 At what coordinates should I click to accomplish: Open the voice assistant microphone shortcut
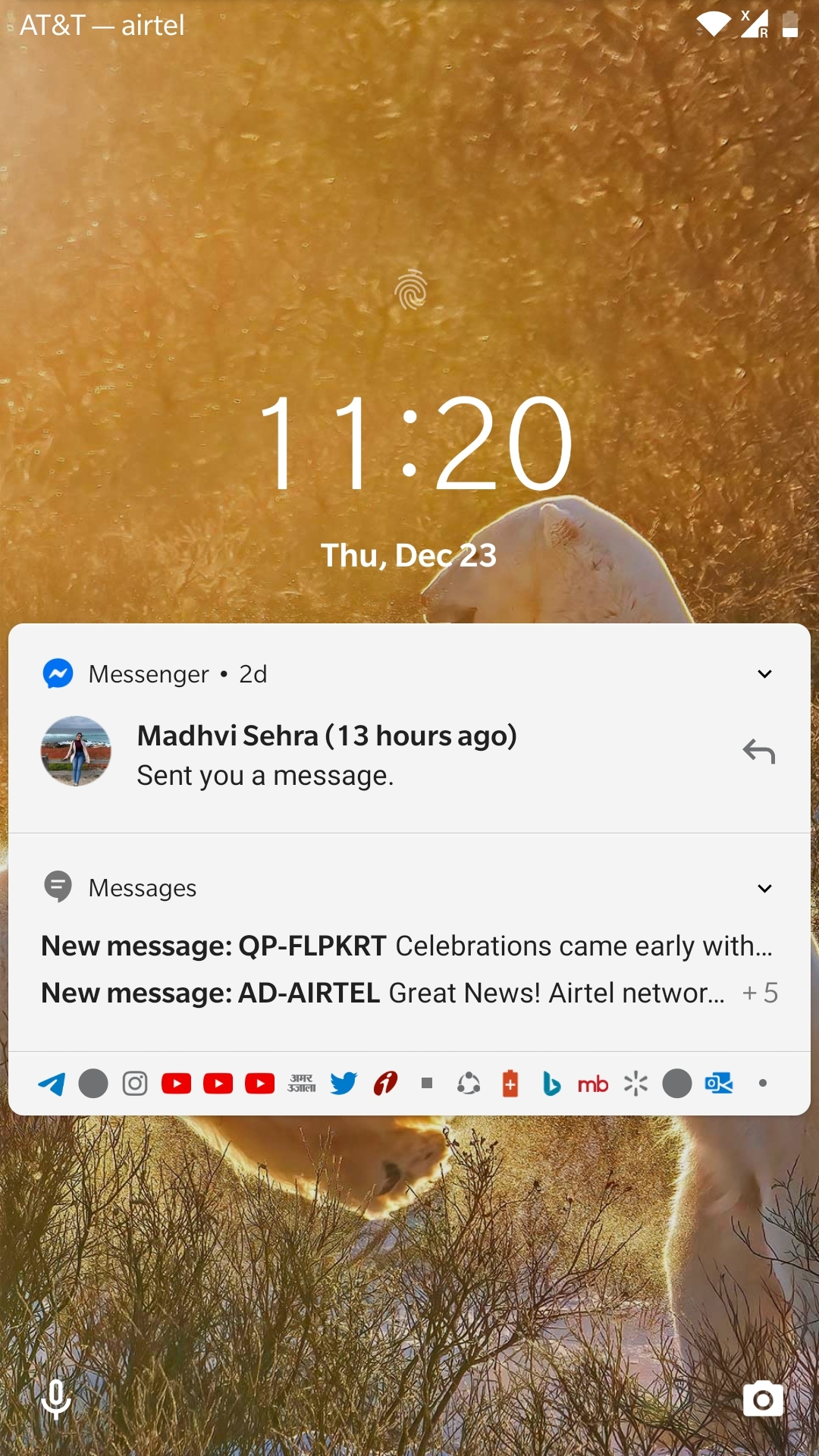tap(56, 1399)
